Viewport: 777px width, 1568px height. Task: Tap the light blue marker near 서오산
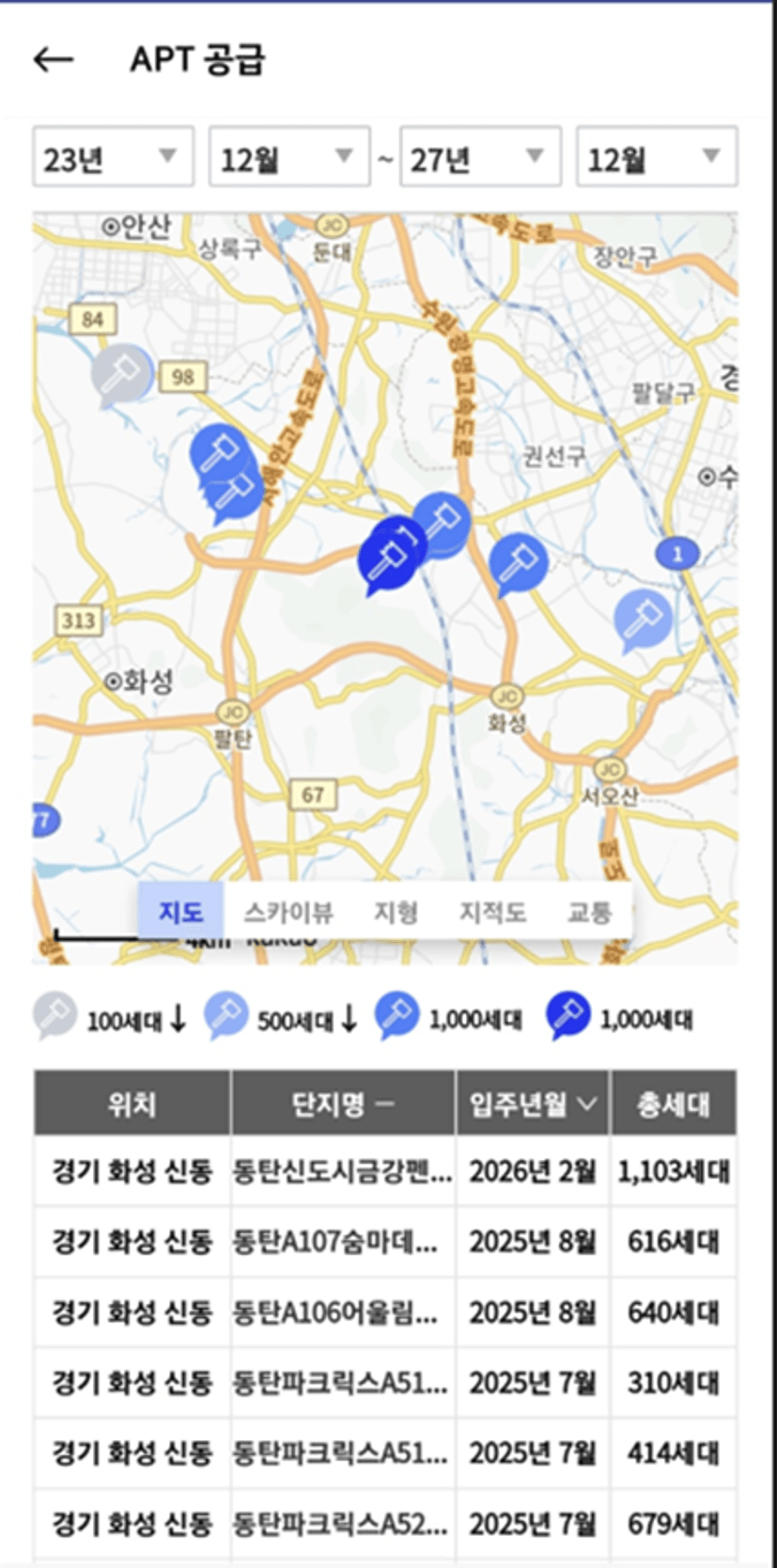pyautogui.click(x=643, y=620)
